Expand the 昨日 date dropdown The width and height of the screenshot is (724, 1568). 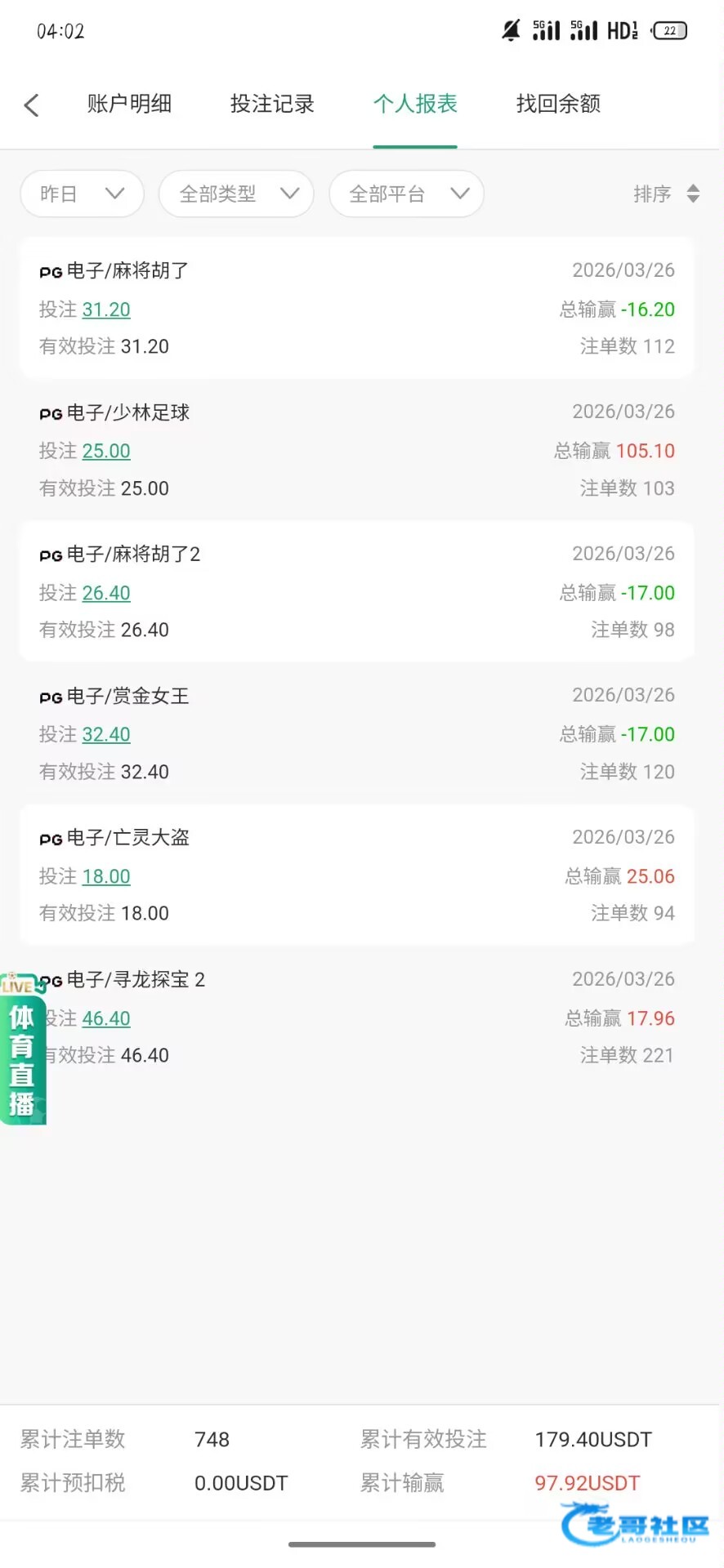pyautogui.click(x=82, y=194)
